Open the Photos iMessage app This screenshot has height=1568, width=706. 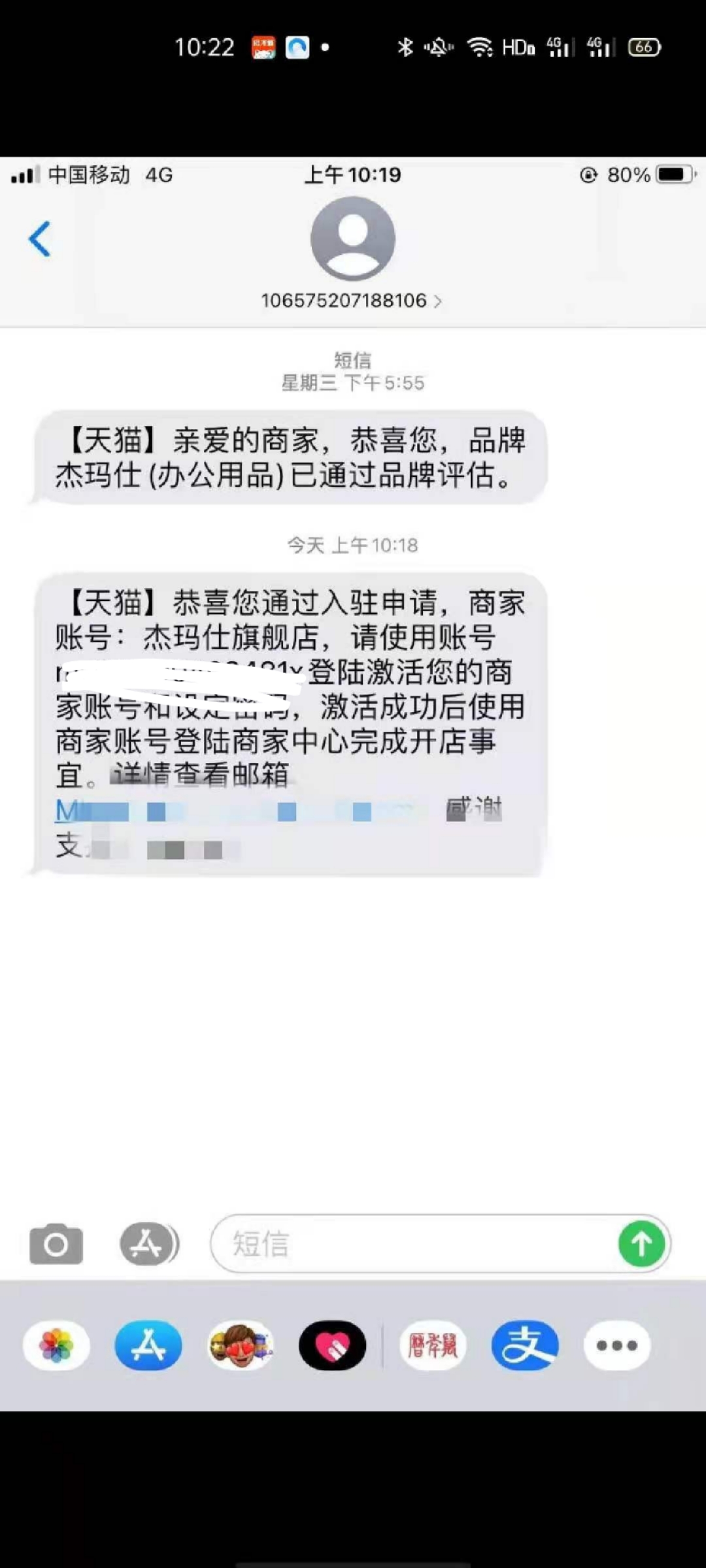coord(56,1346)
